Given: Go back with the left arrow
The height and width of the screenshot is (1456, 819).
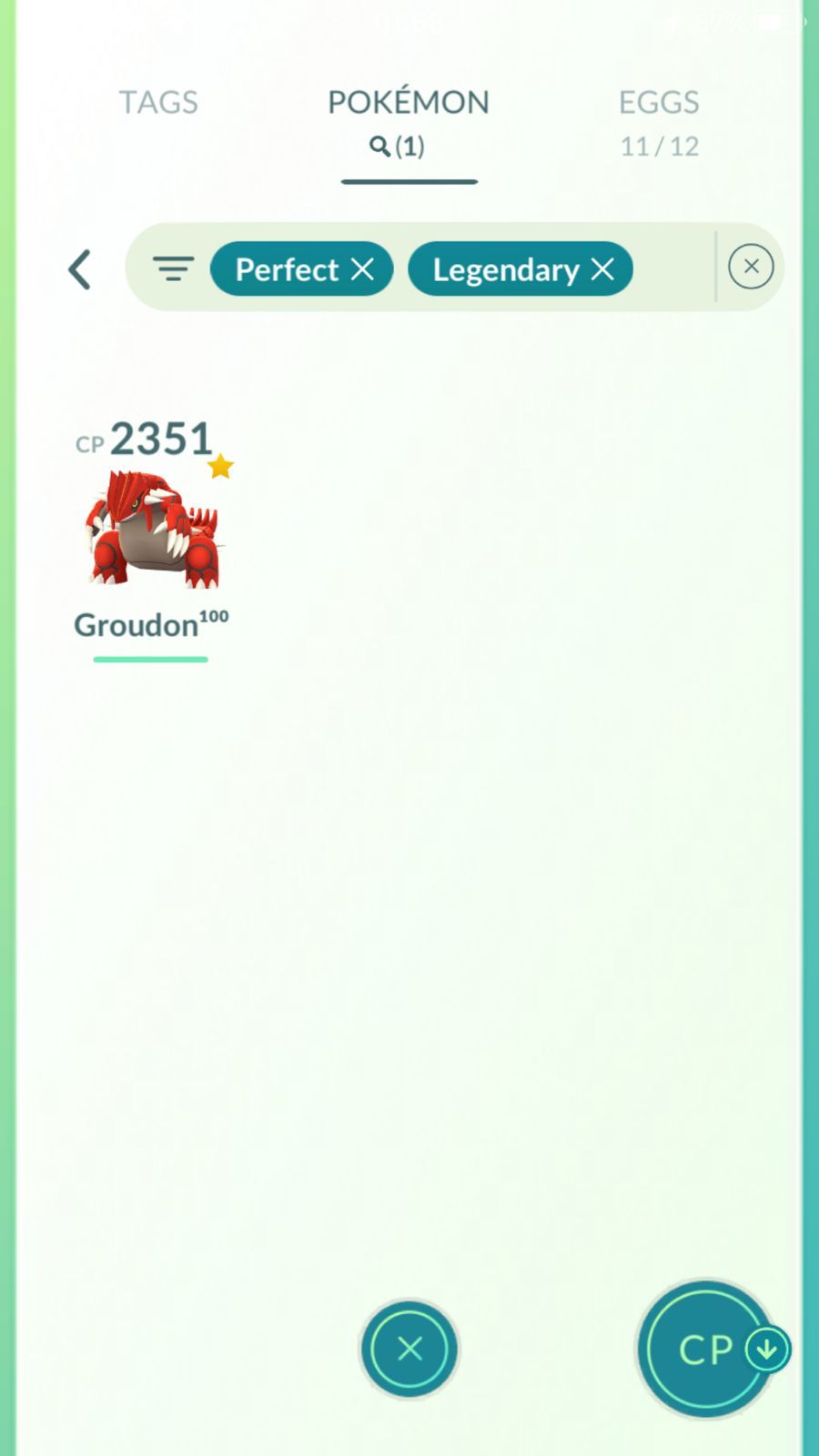Looking at the screenshot, I should tap(80, 269).
